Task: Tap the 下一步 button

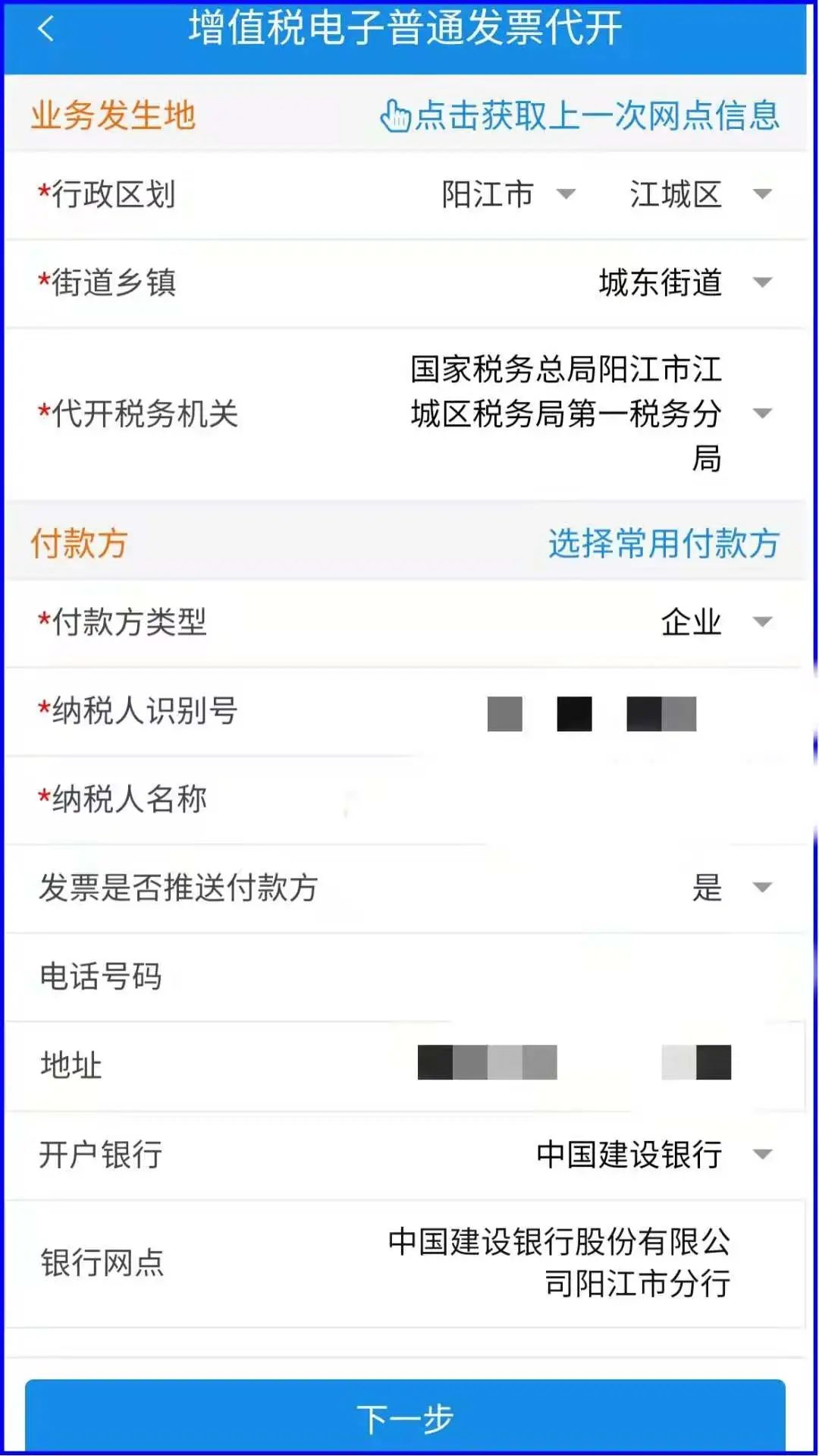Action: pyautogui.click(x=405, y=1416)
